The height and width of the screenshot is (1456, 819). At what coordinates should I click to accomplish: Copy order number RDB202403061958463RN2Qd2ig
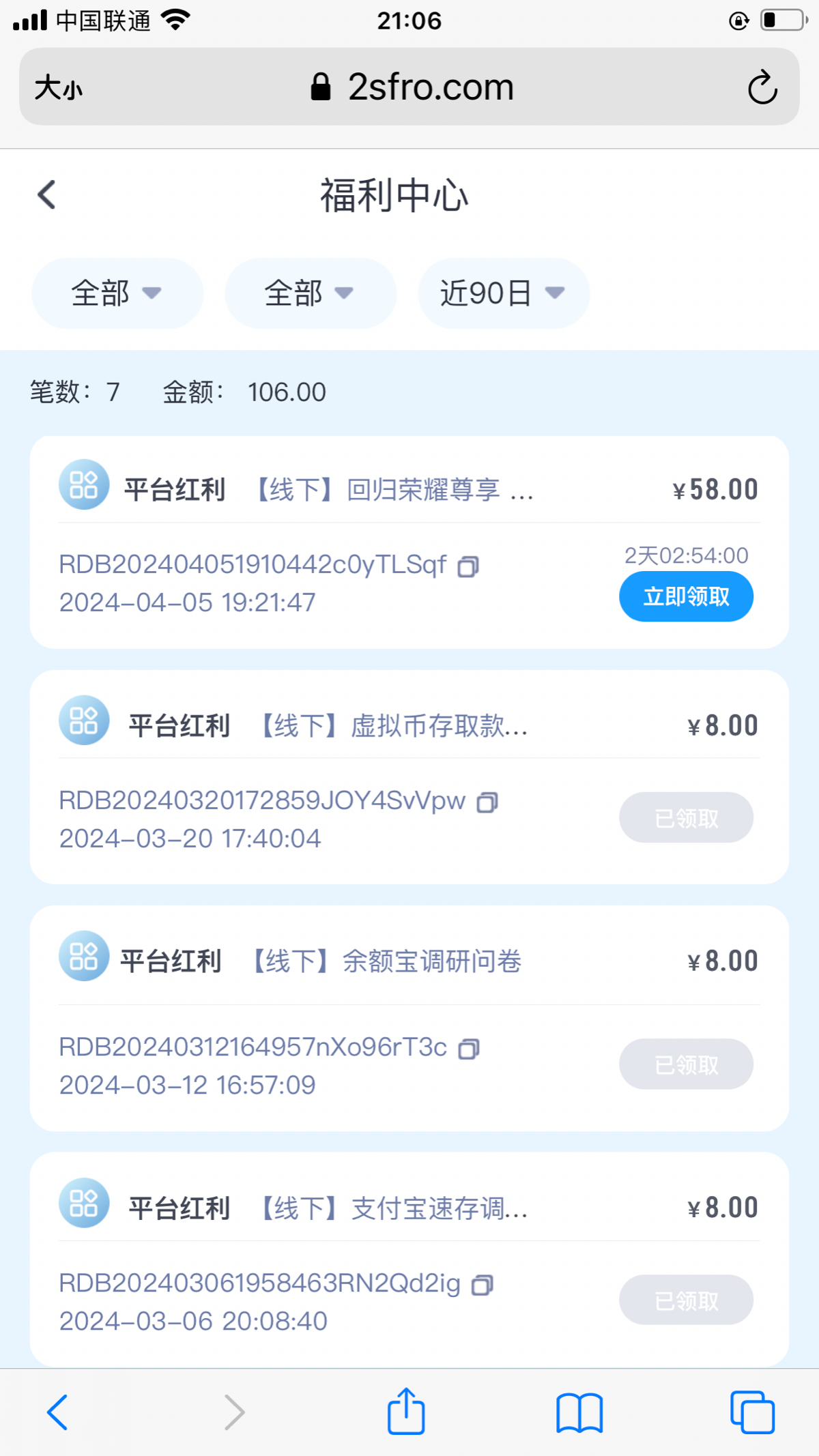click(x=483, y=1285)
